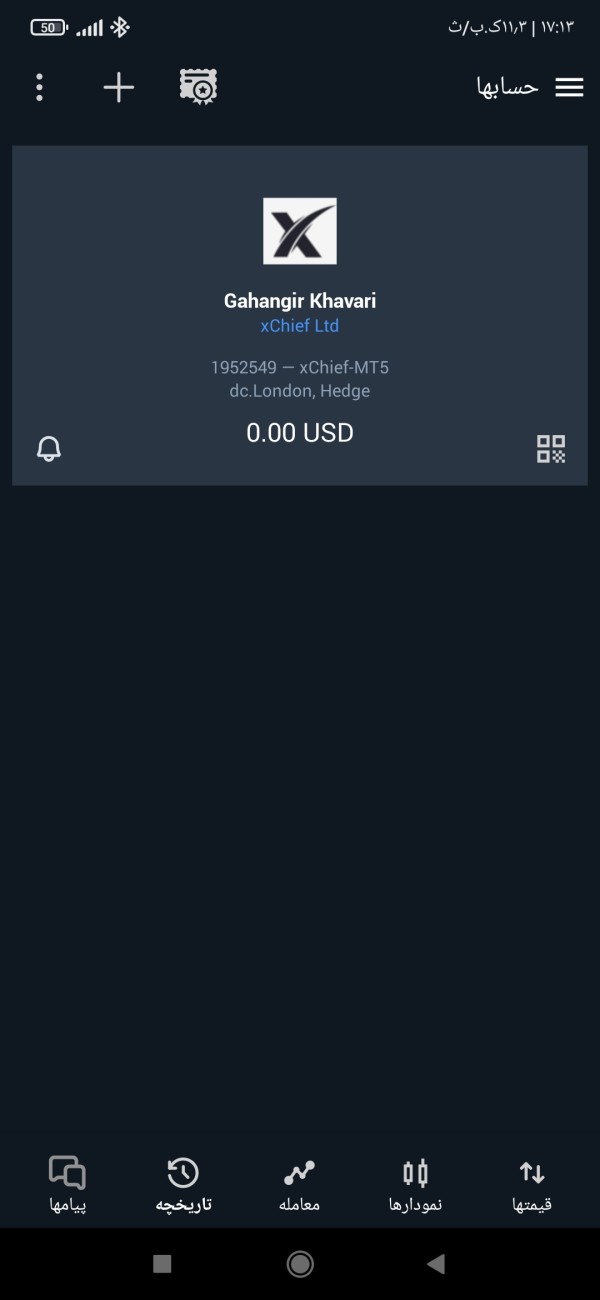600x1300 pixels.
Task: Tap the notification bell on account card
Action: click(x=49, y=449)
